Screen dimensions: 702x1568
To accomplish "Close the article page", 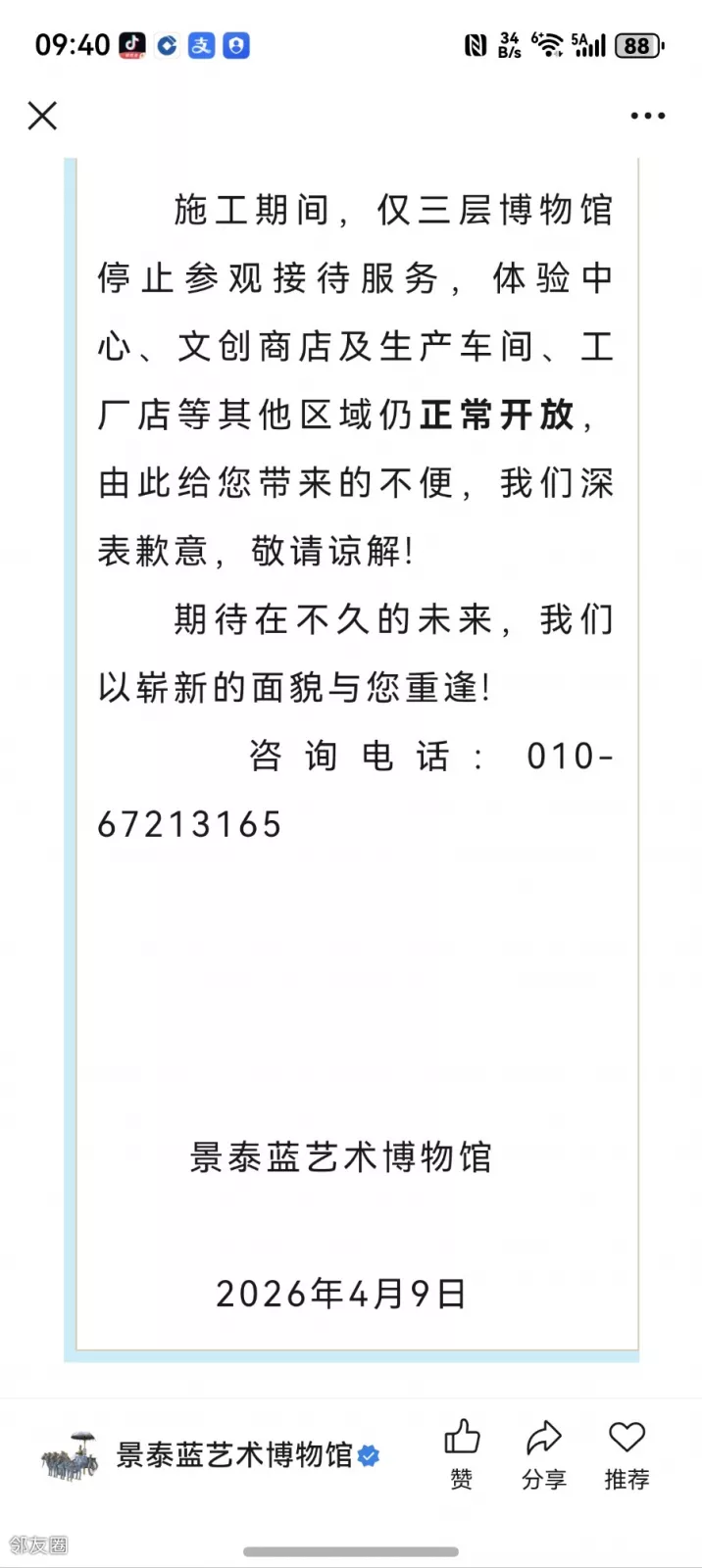I will tap(42, 116).
